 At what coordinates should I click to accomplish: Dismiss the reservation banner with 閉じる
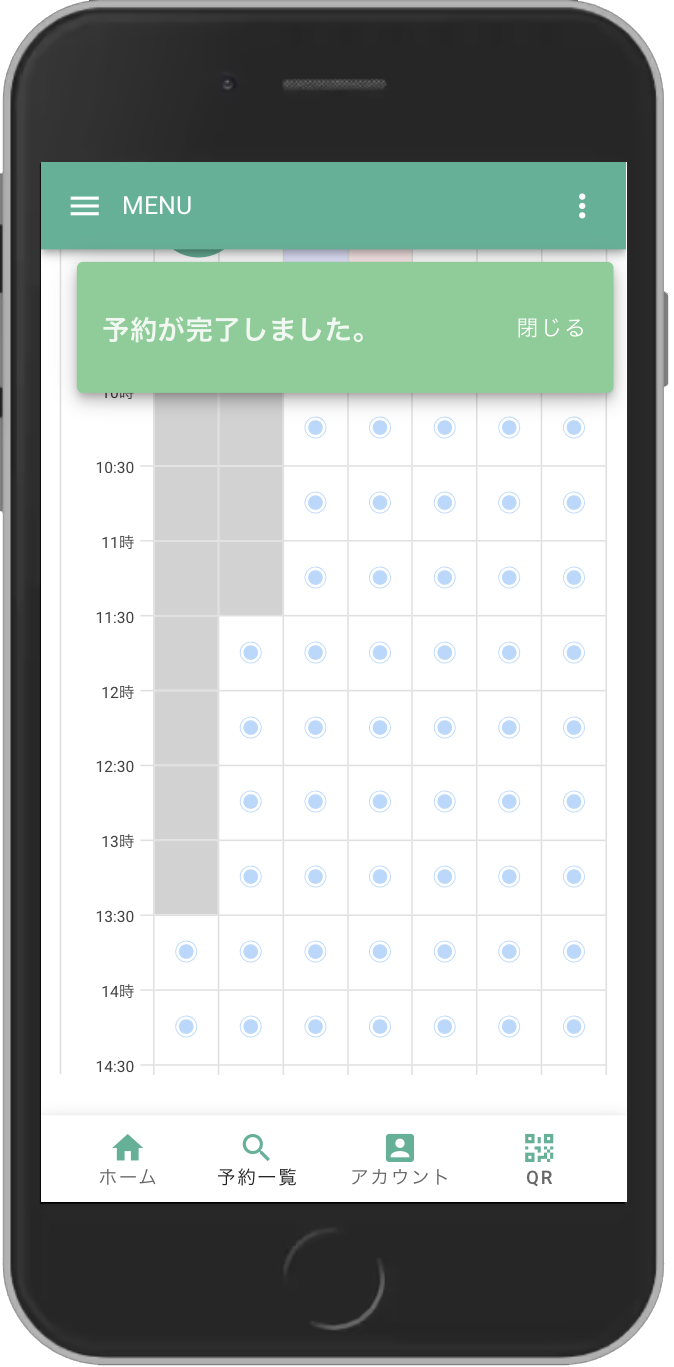(x=550, y=328)
